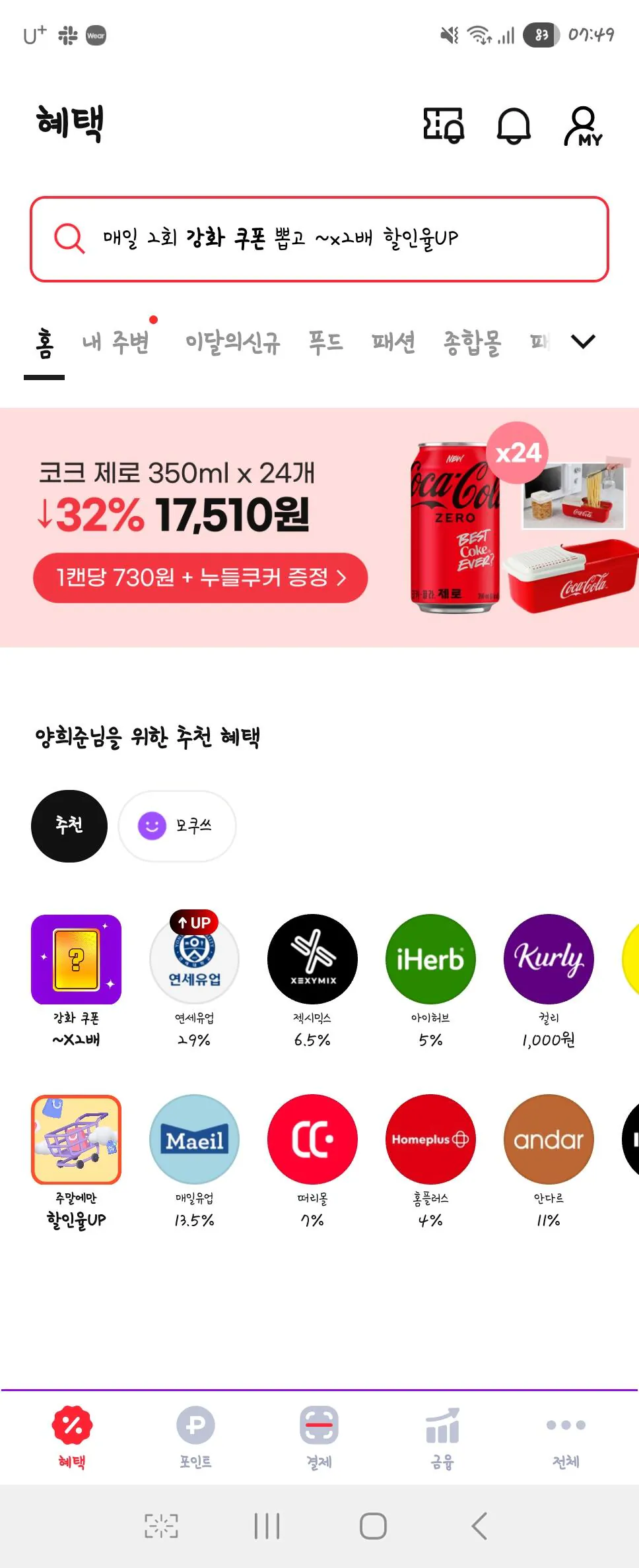Open the notification bell icon
639x1568 pixels.
tap(514, 127)
